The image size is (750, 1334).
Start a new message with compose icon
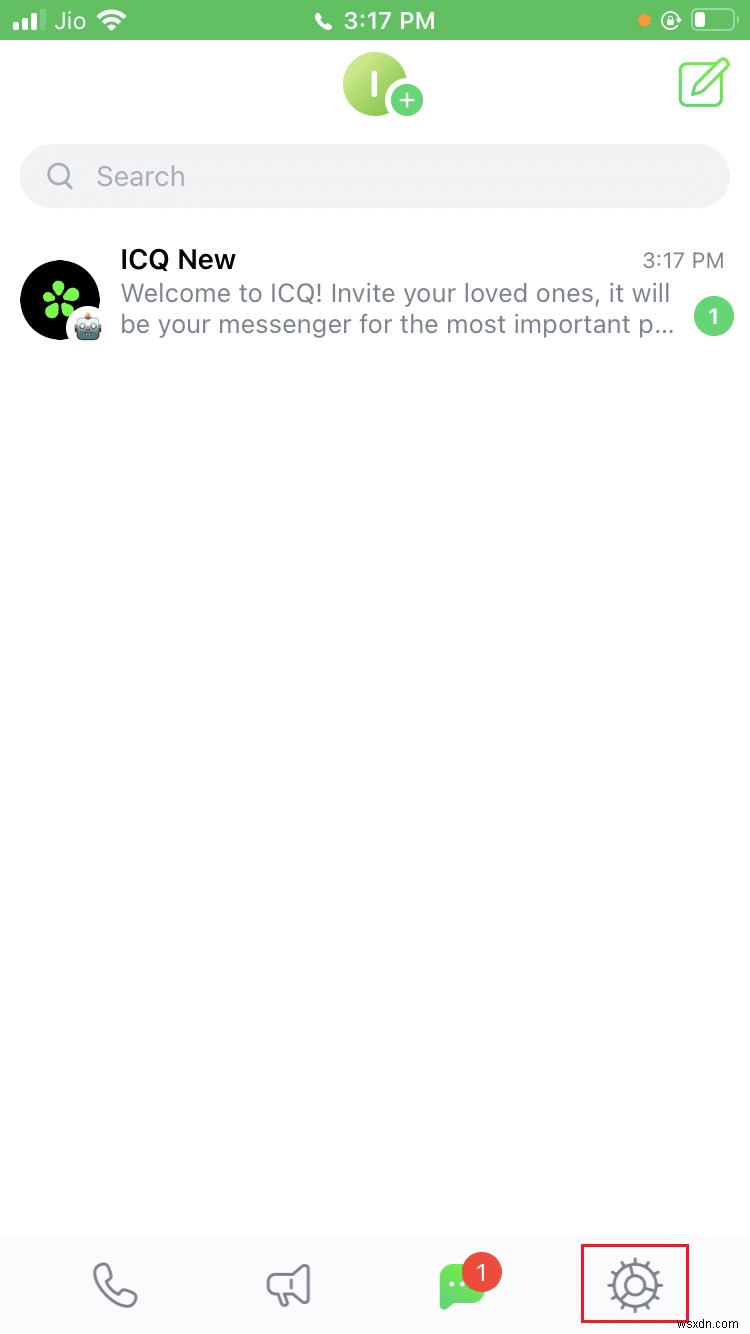(x=703, y=84)
